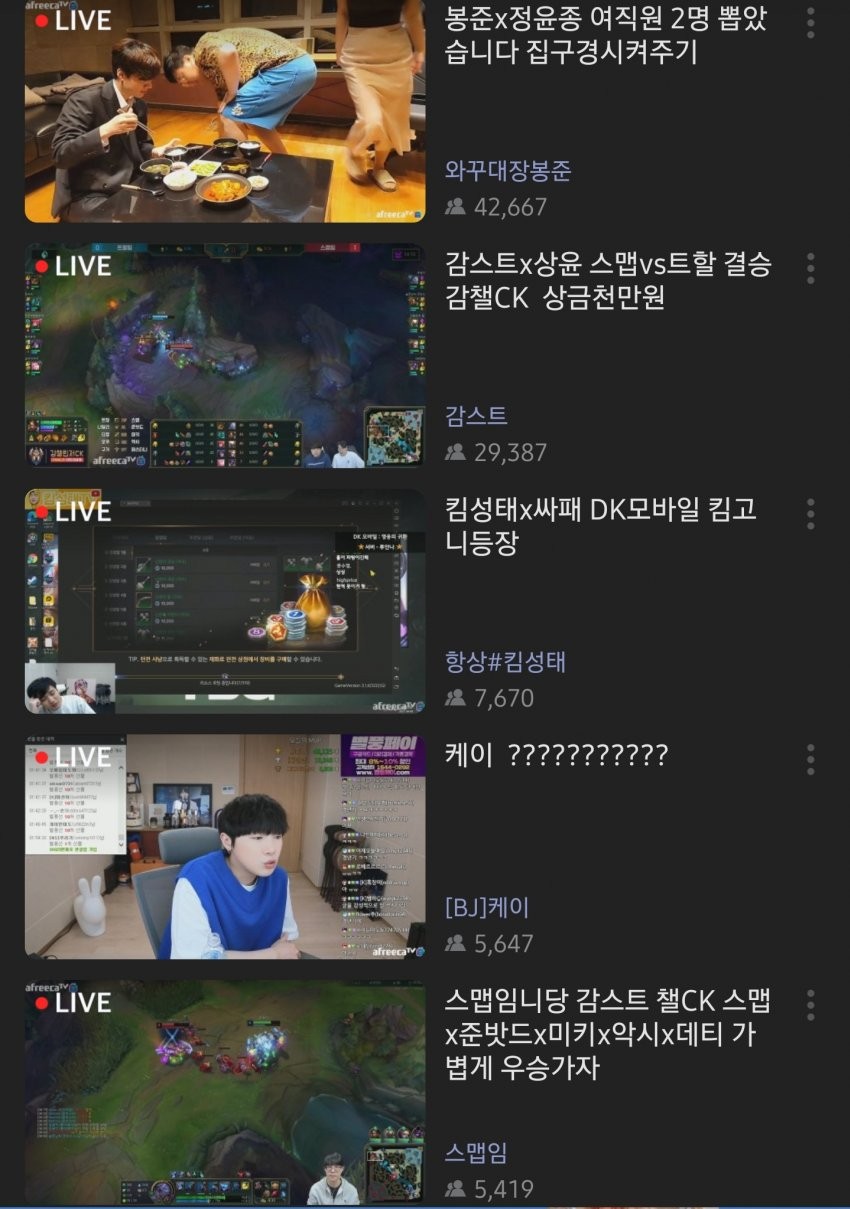
Task: Open overflow menu for 케이 ??????????? stream
Action: tap(810, 759)
